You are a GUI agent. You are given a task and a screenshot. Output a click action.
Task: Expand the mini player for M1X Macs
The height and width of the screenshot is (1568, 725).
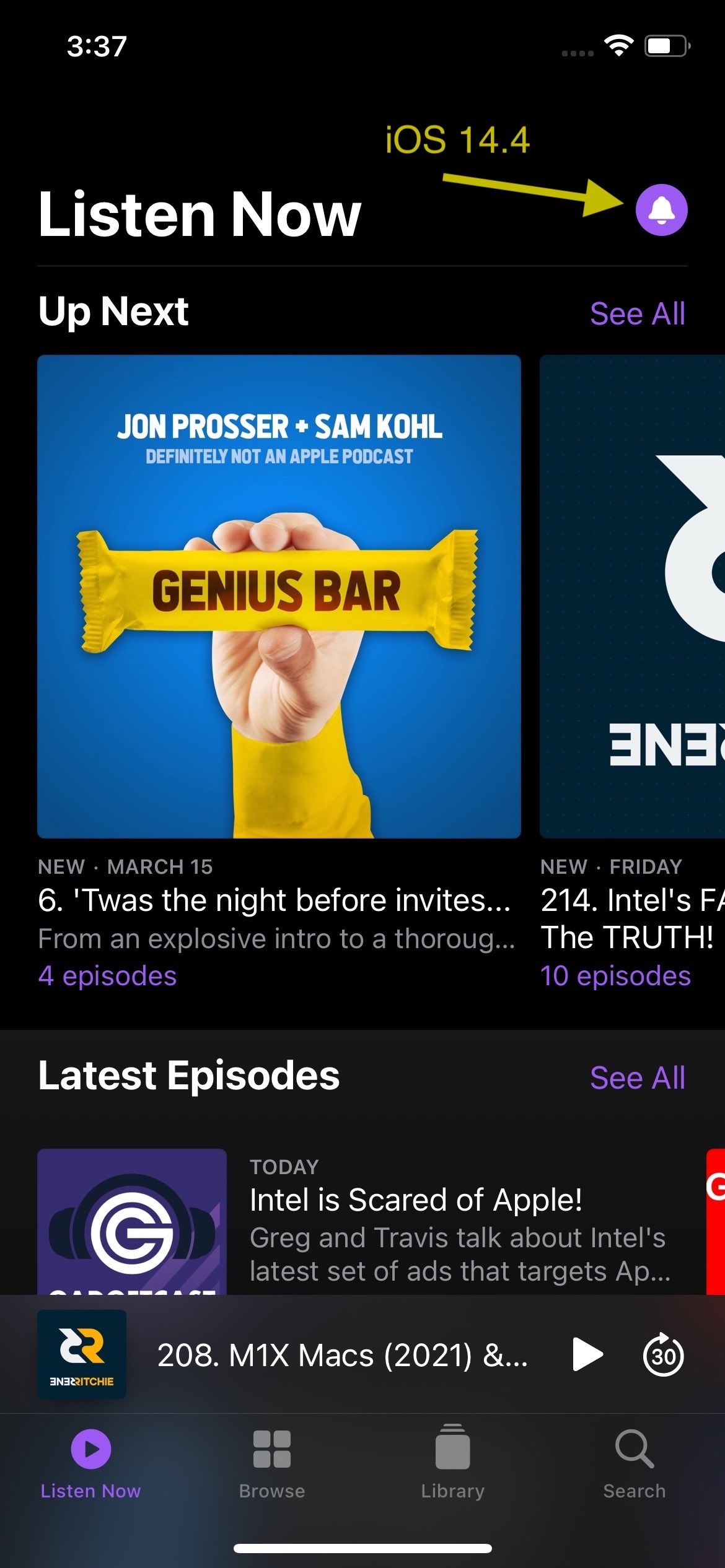pyautogui.click(x=341, y=1355)
